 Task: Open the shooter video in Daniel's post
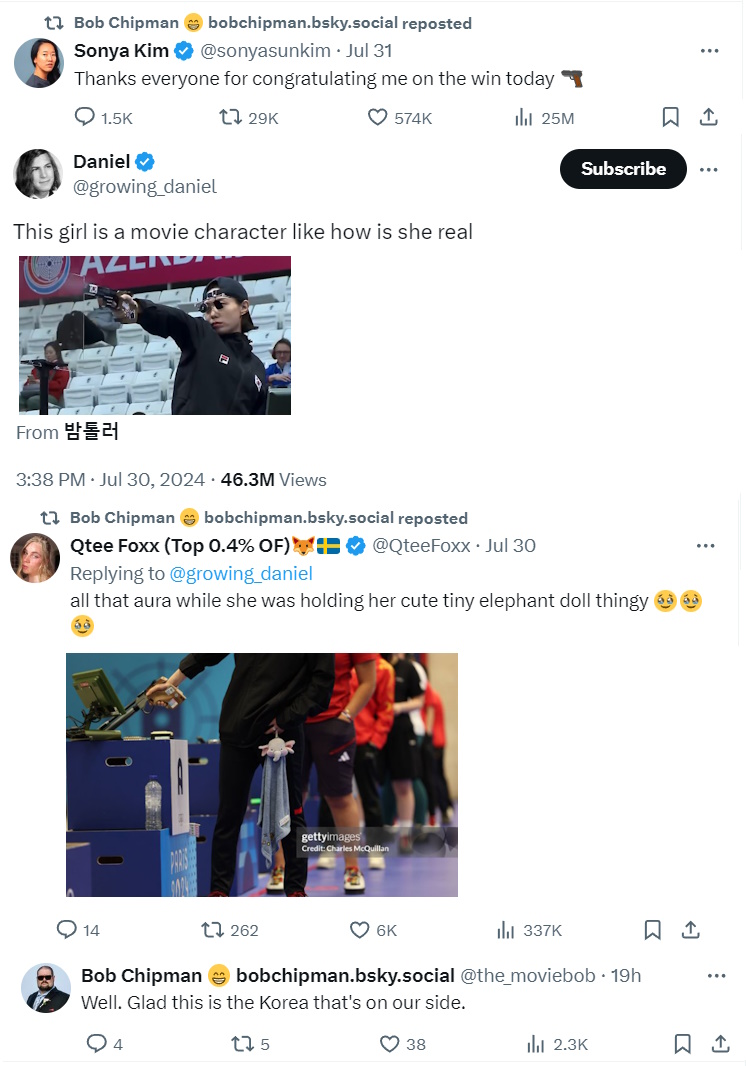point(155,335)
